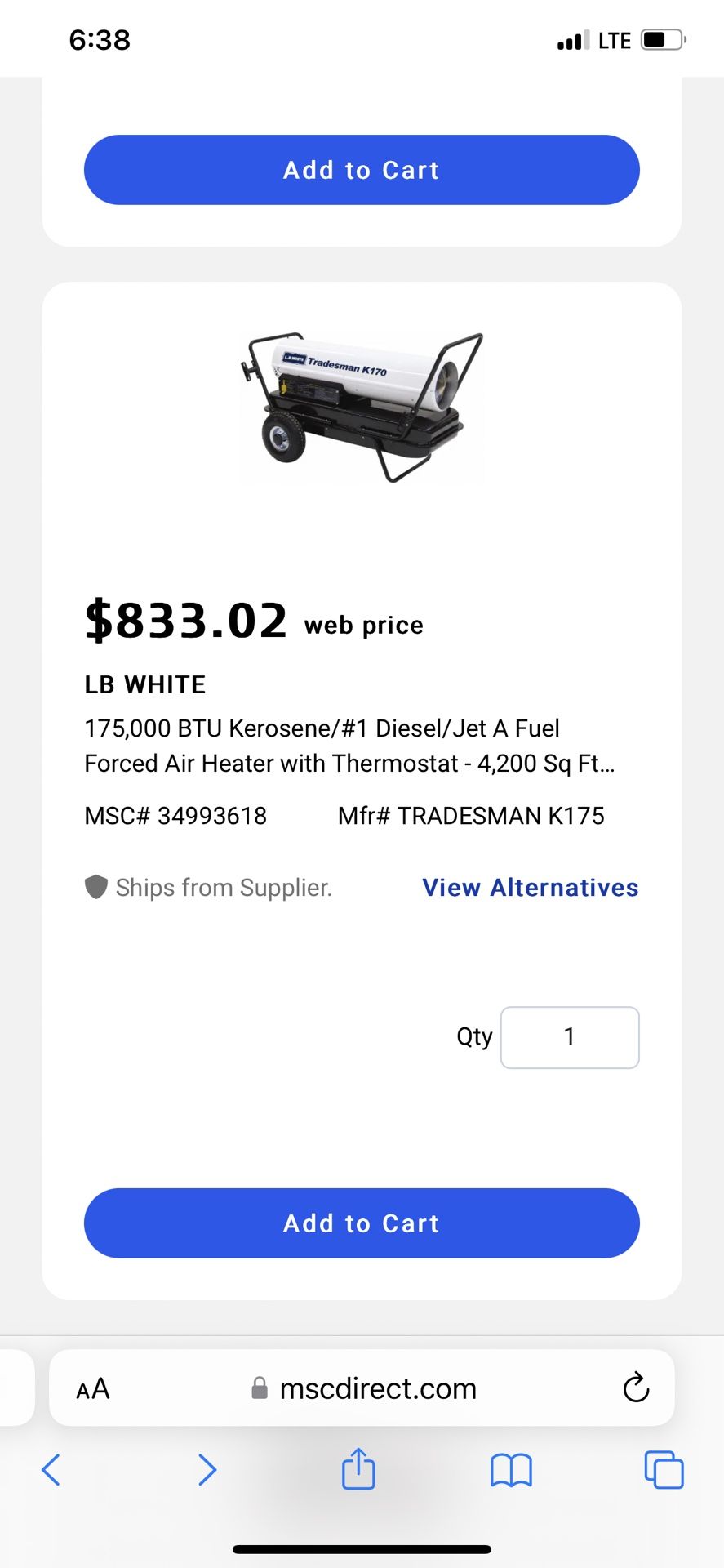
Task: Tap MSC# 34993618 product number
Action: point(175,815)
